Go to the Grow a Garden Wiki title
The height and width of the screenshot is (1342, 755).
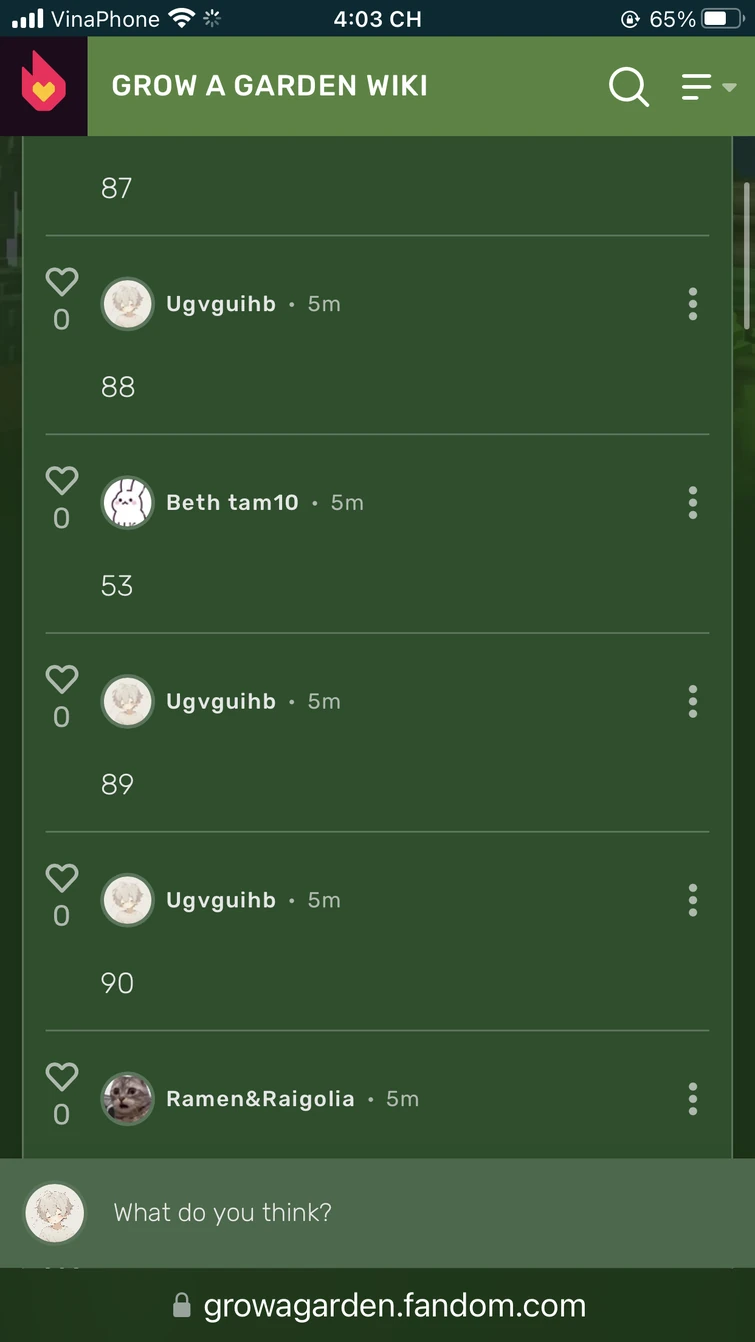[270, 86]
